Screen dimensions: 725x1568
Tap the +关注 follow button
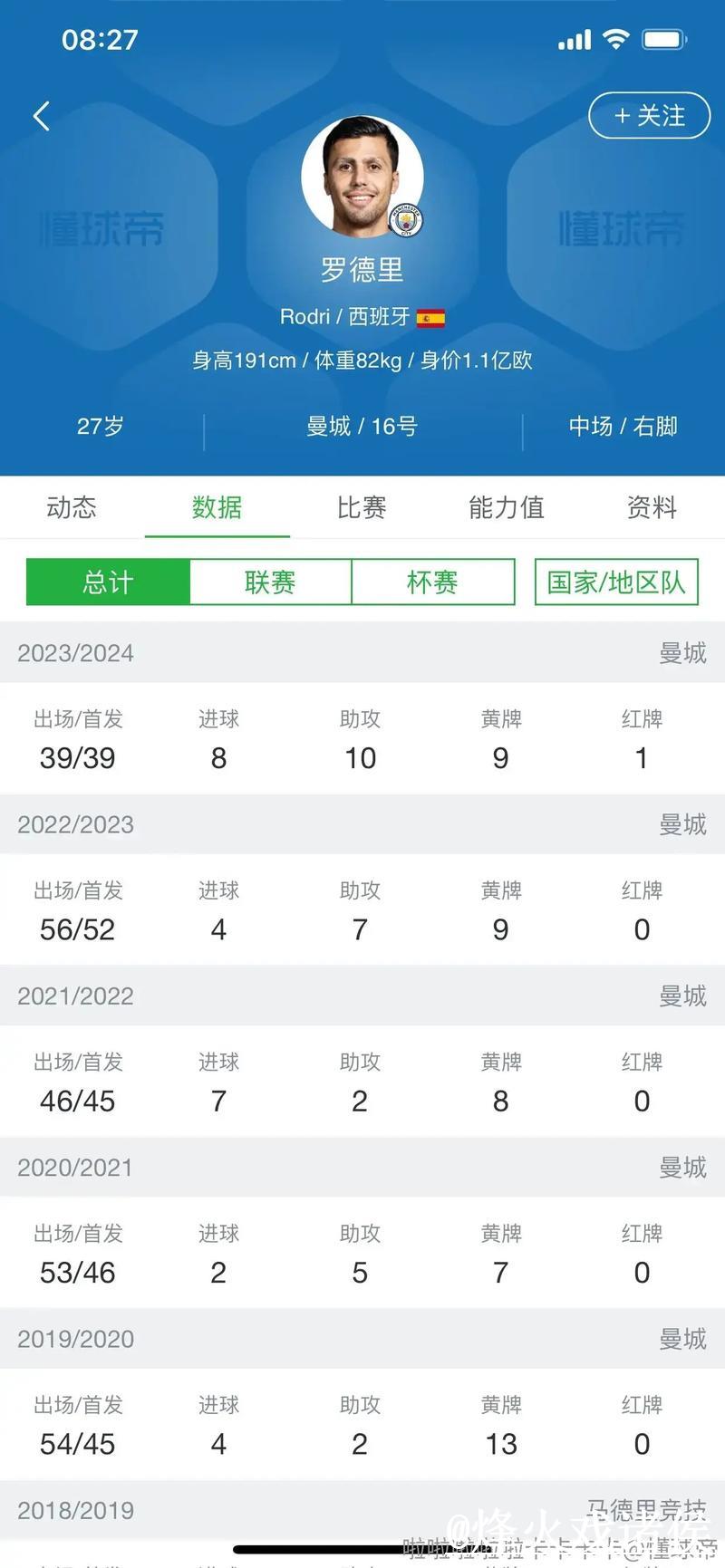649,116
